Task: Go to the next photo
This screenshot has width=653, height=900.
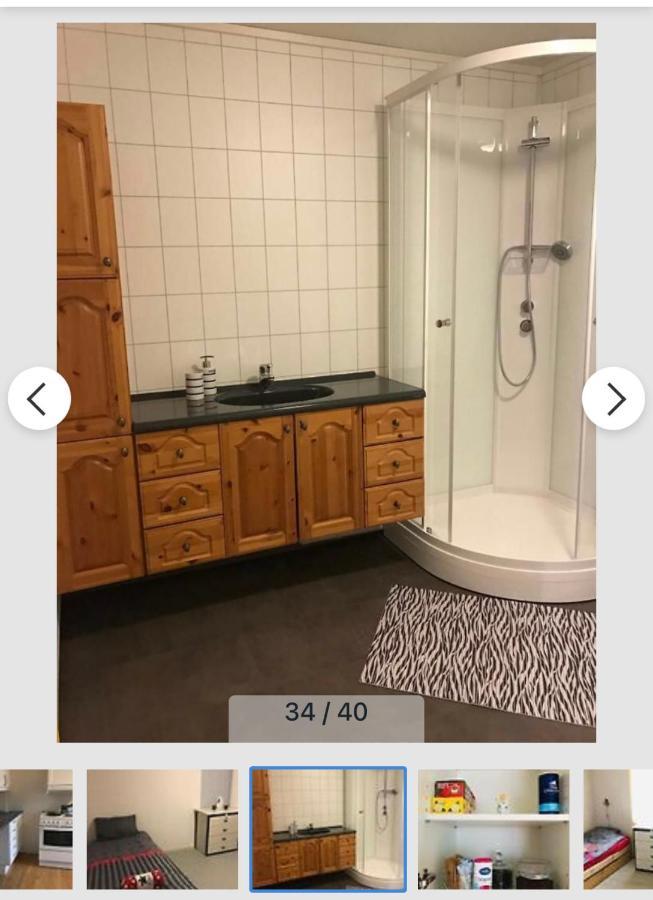Action: (613, 399)
